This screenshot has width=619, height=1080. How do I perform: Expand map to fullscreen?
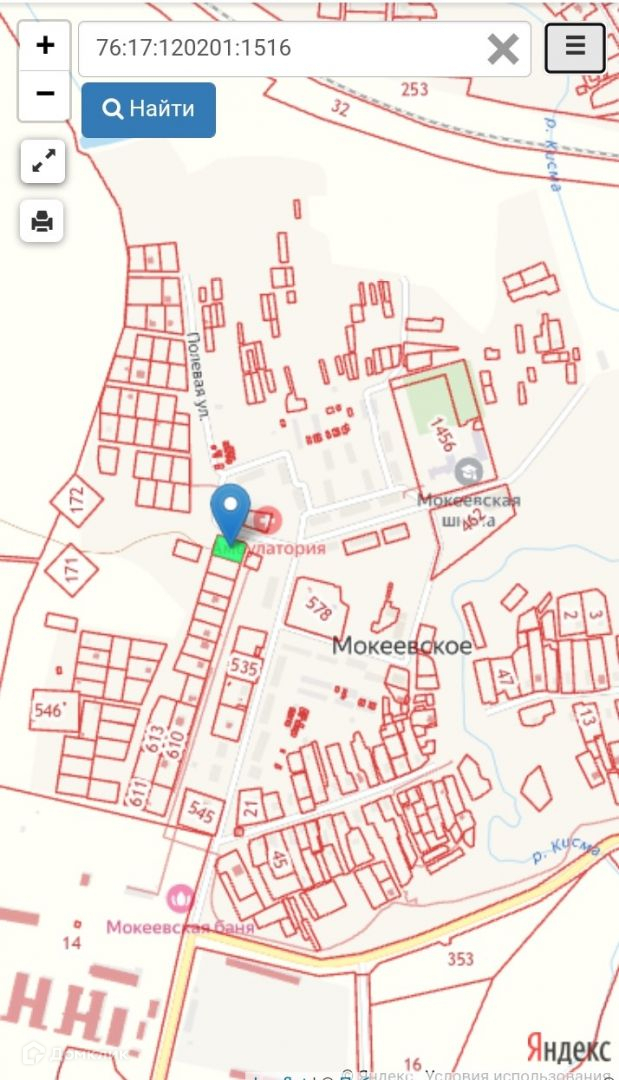click(43, 163)
